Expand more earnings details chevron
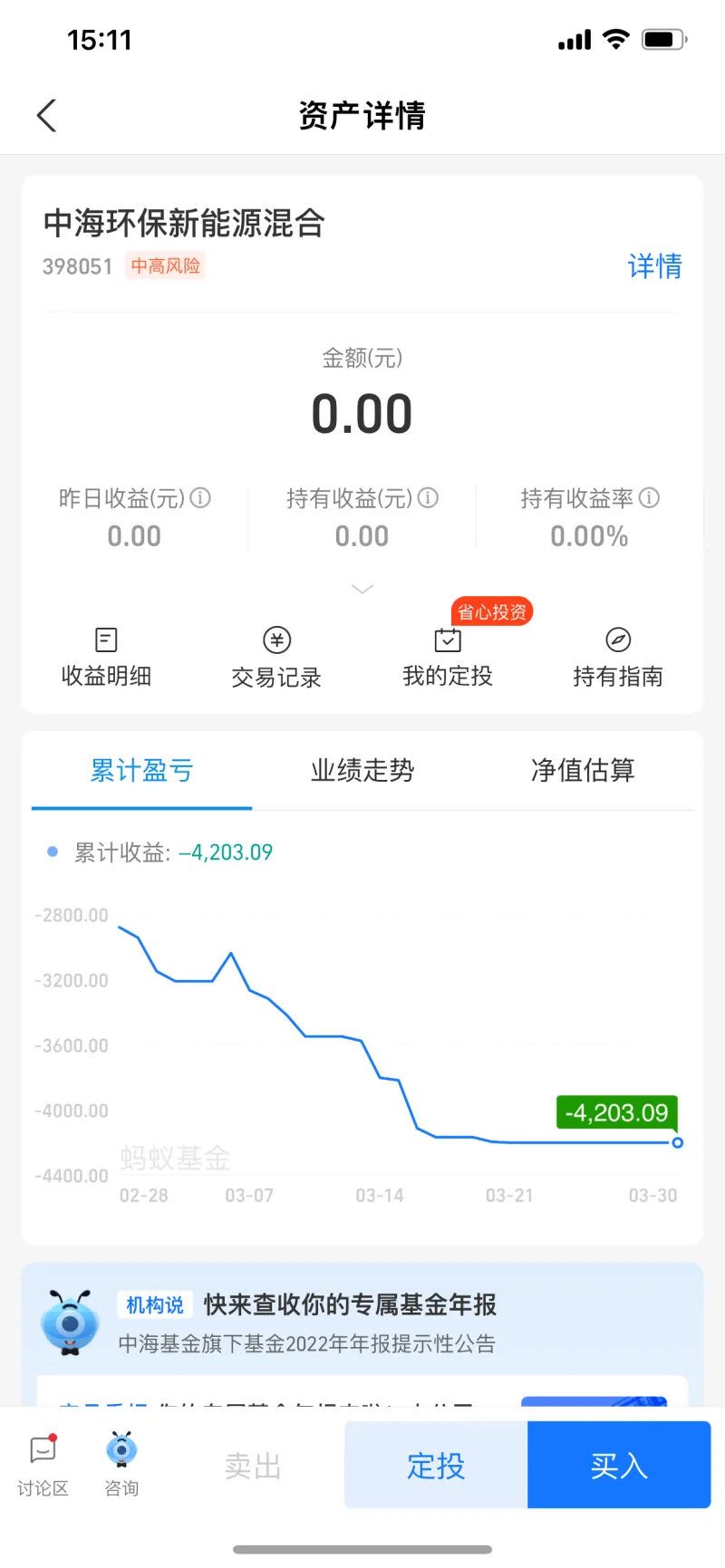This screenshot has width=725, height=1568. (x=362, y=589)
